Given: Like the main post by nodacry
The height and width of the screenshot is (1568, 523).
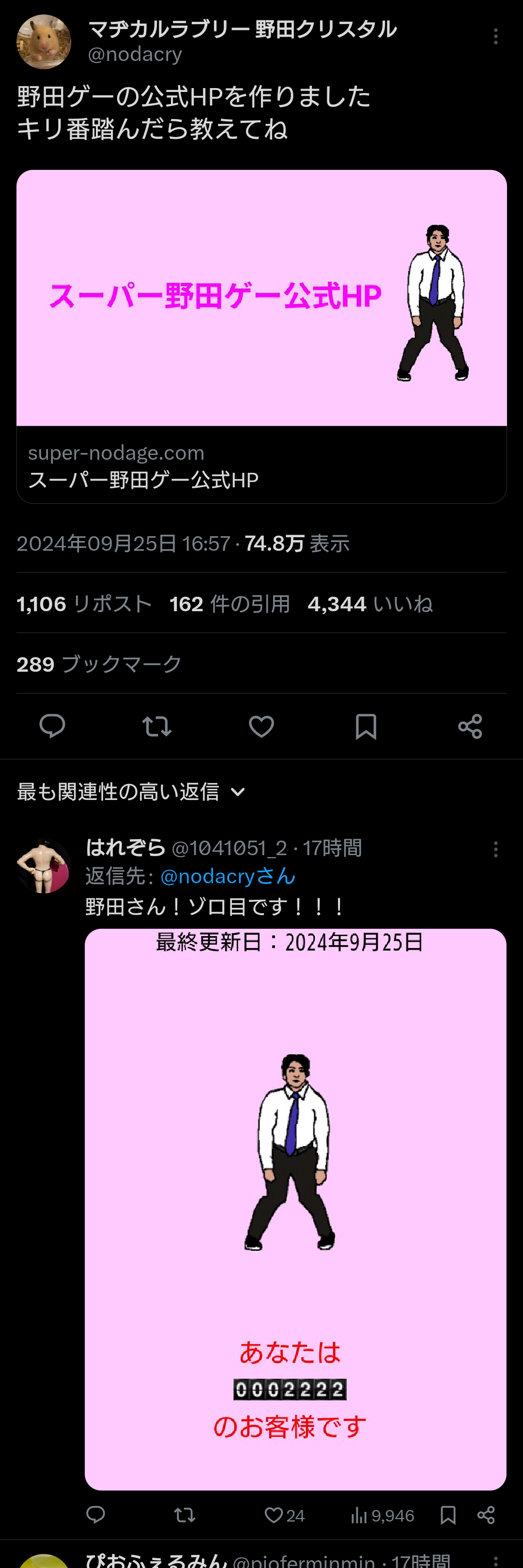Looking at the screenshot, I should point(261,726).
